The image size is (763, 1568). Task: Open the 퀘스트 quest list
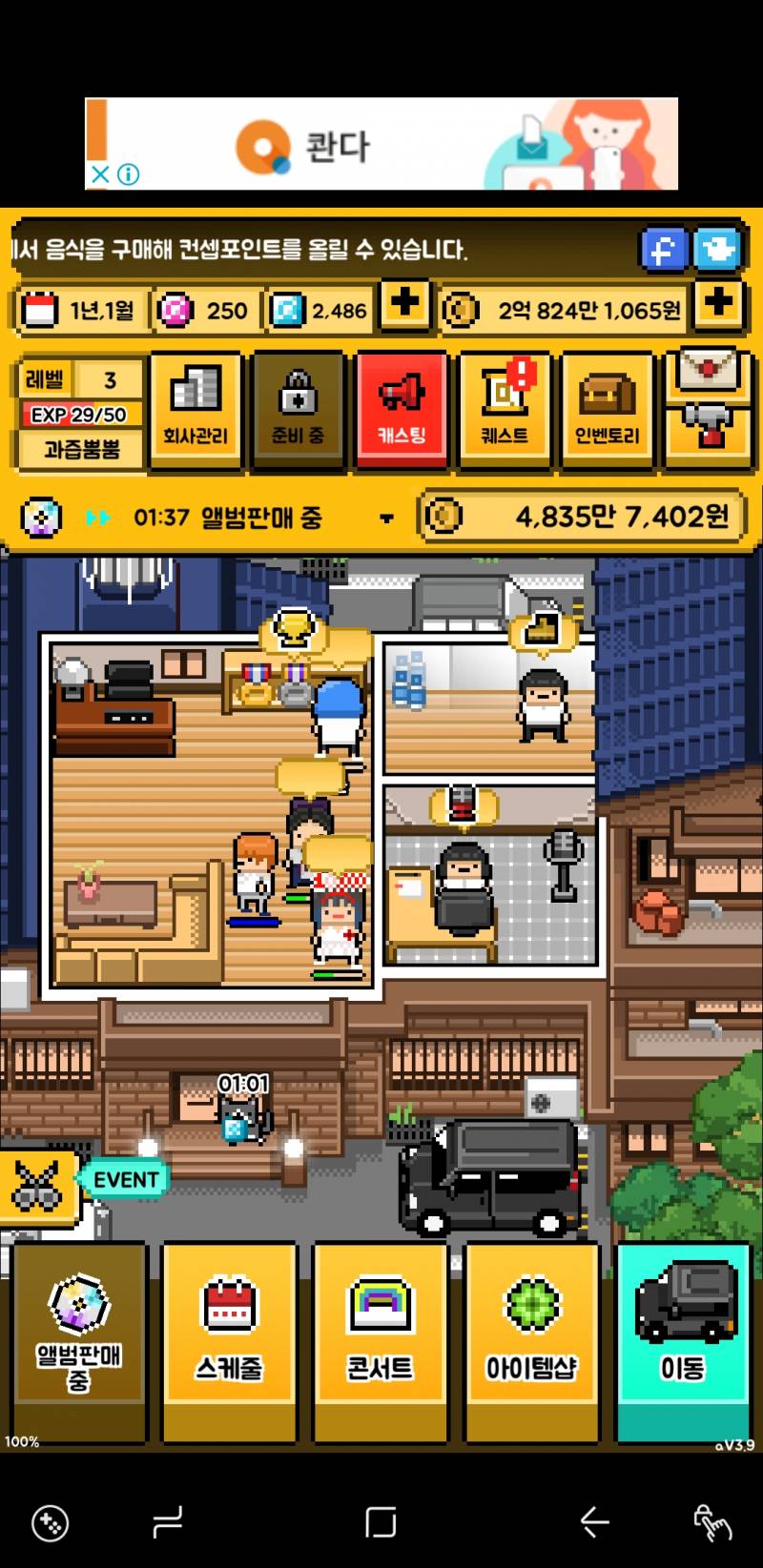pyautogui.click(x=505, y=410)
